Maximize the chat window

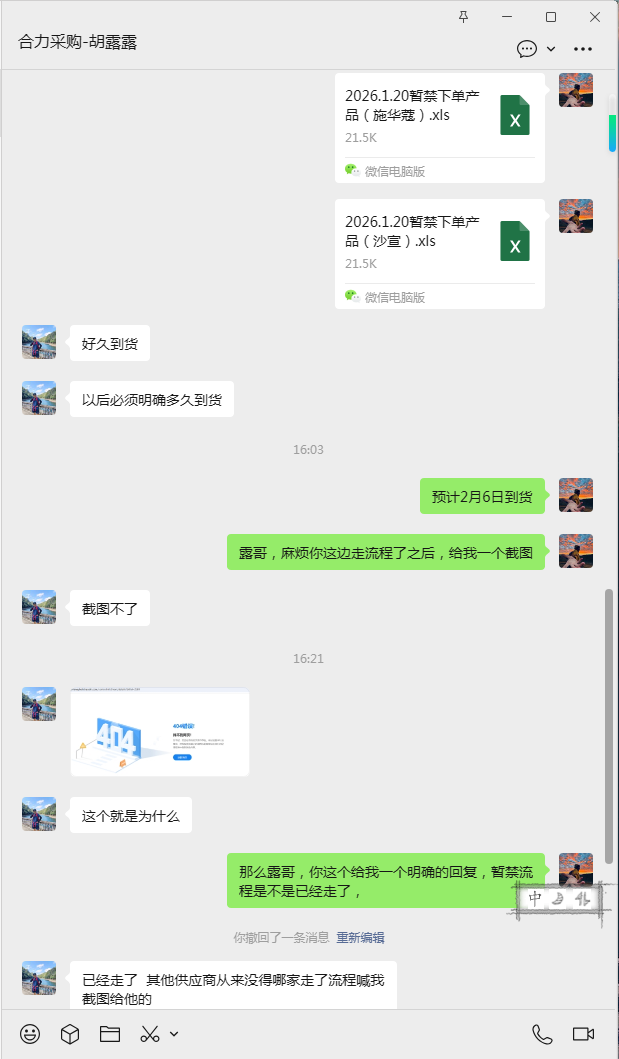click(551, 17)
